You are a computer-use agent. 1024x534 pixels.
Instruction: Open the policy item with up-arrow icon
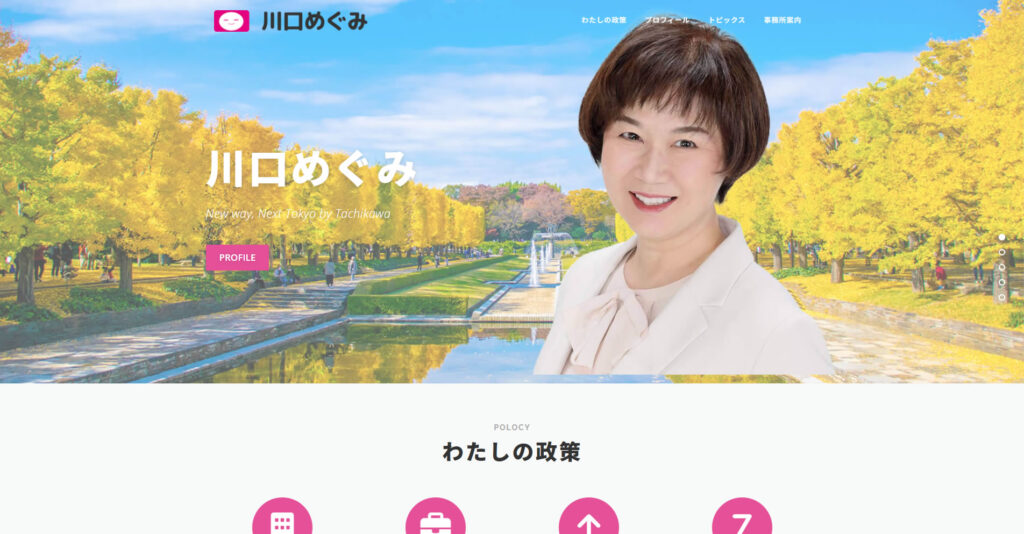tap(588, 520)
